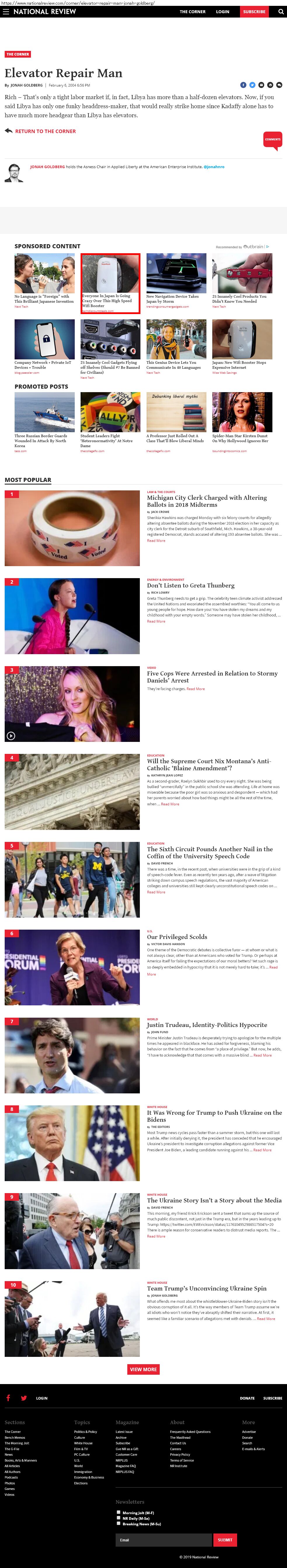287x1568 pixels.
Task: Submit the newsletter signup
Action: tap(225, 1539)
